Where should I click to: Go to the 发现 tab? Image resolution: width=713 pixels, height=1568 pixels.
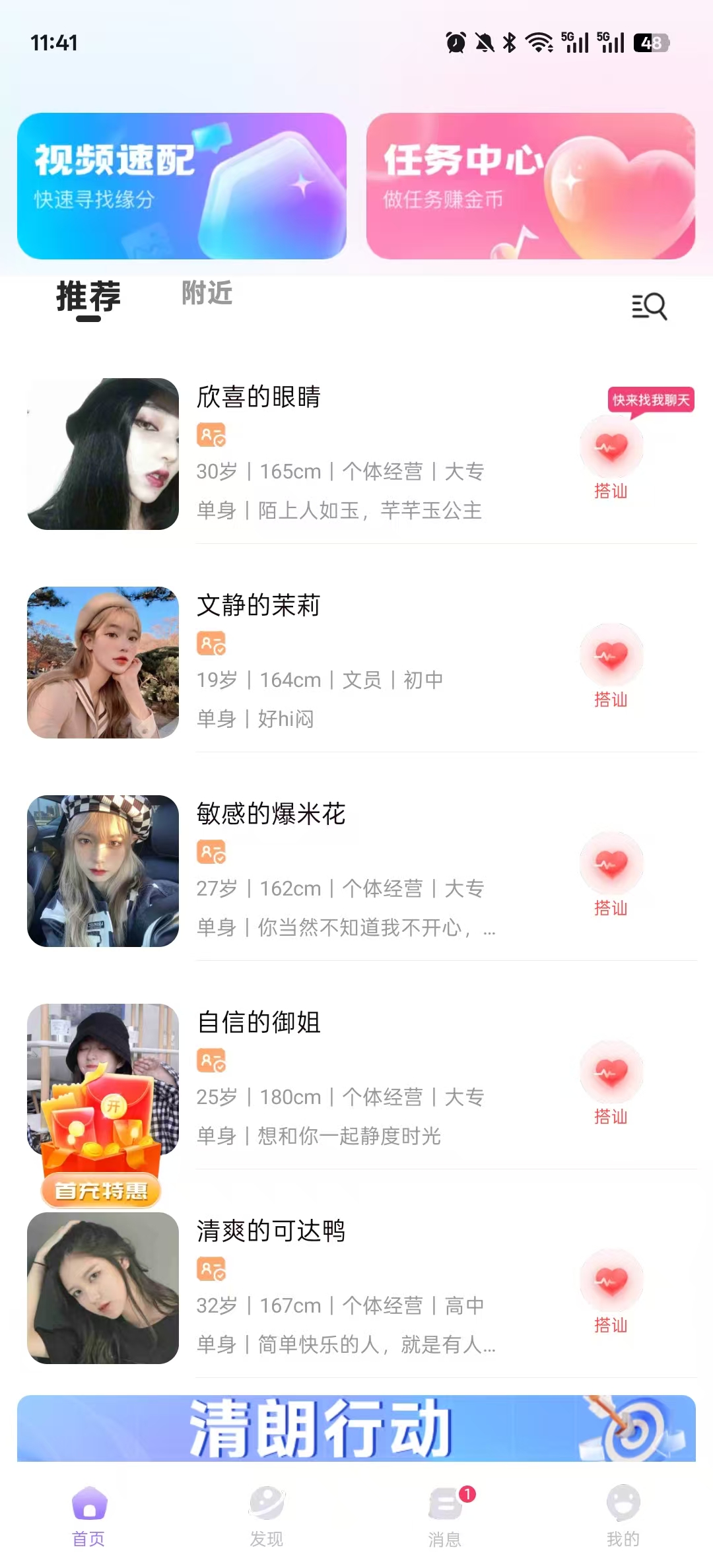267,1515
